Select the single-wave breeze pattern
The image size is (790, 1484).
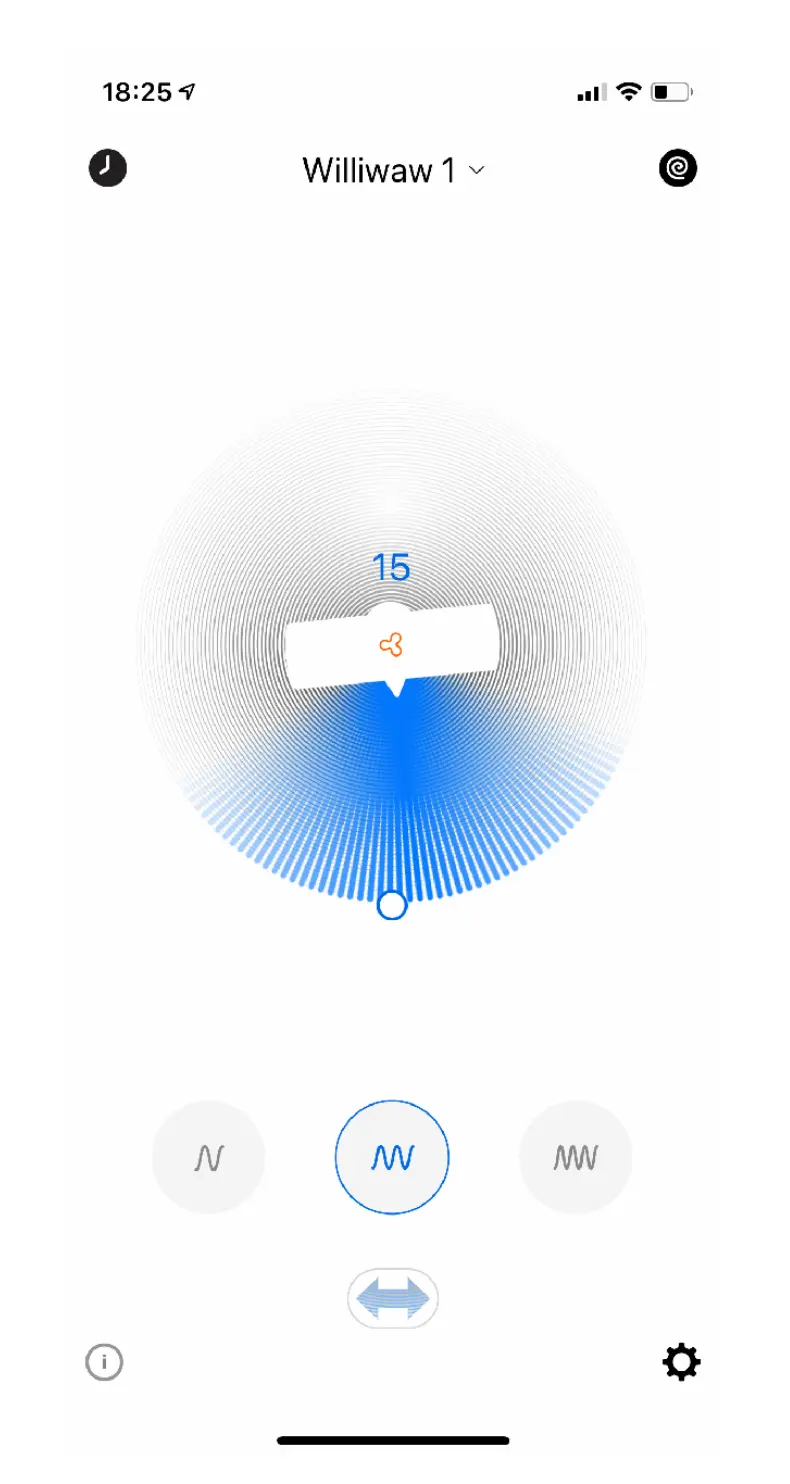(x=208, y=1157)
